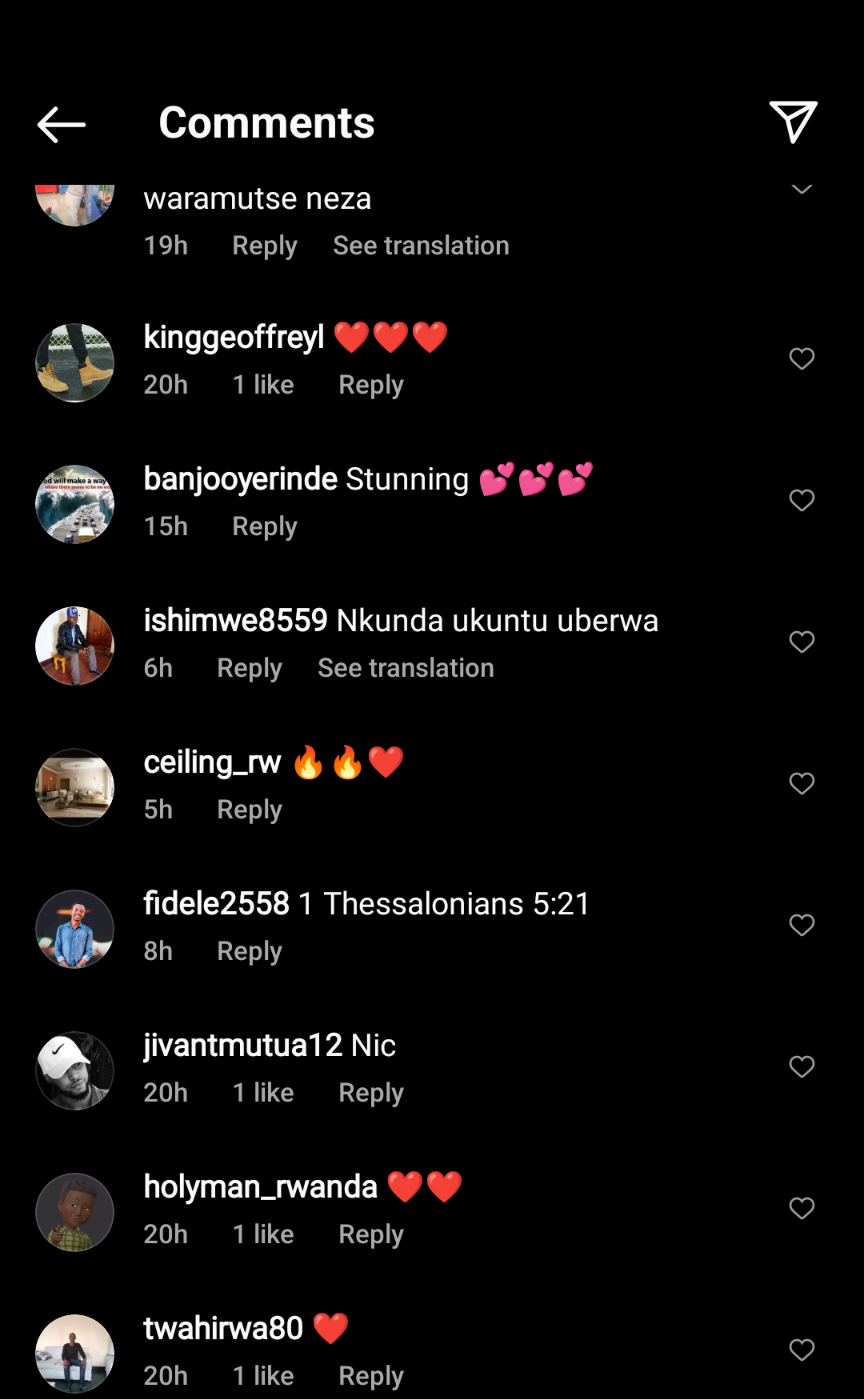View the 1 like on kinggeoffreyl's comment
This screenshot has width=864, height=1399.
tap(263, 385)
